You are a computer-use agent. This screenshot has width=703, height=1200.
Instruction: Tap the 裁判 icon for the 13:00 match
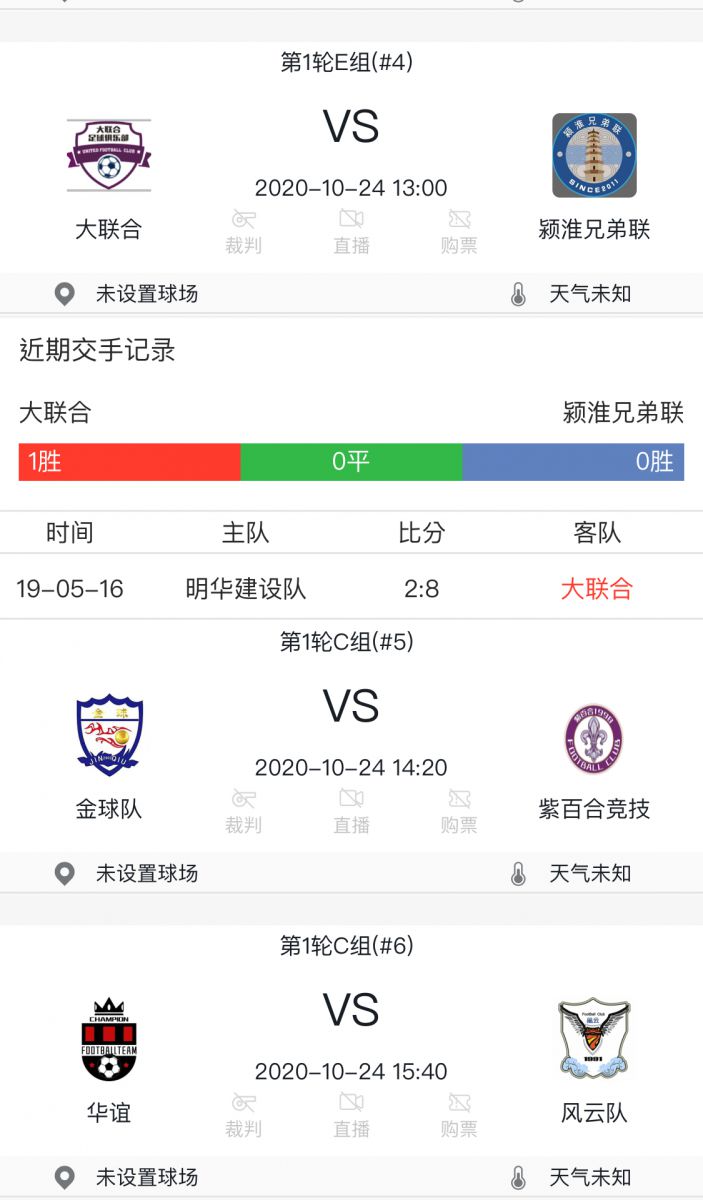(x=243, y=231)
